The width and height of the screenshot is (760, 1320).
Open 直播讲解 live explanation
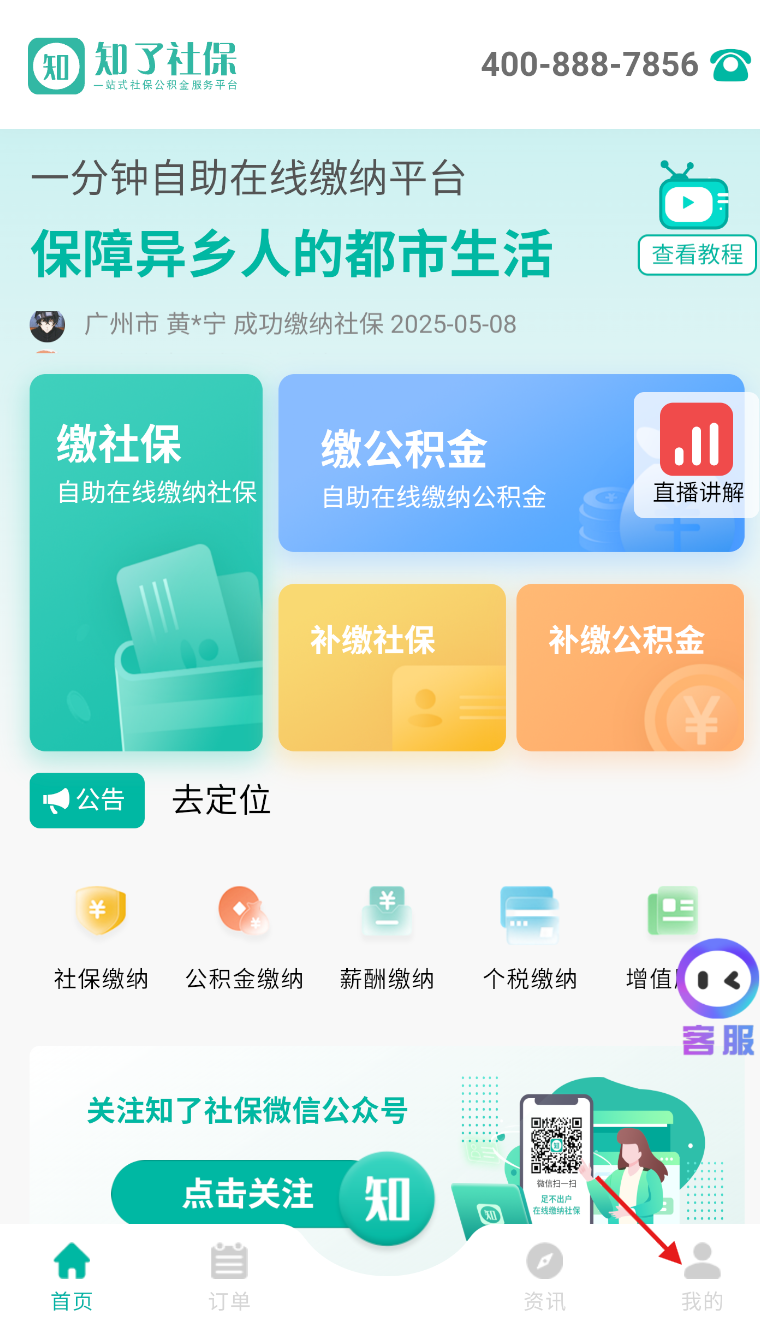click(697, 455)
